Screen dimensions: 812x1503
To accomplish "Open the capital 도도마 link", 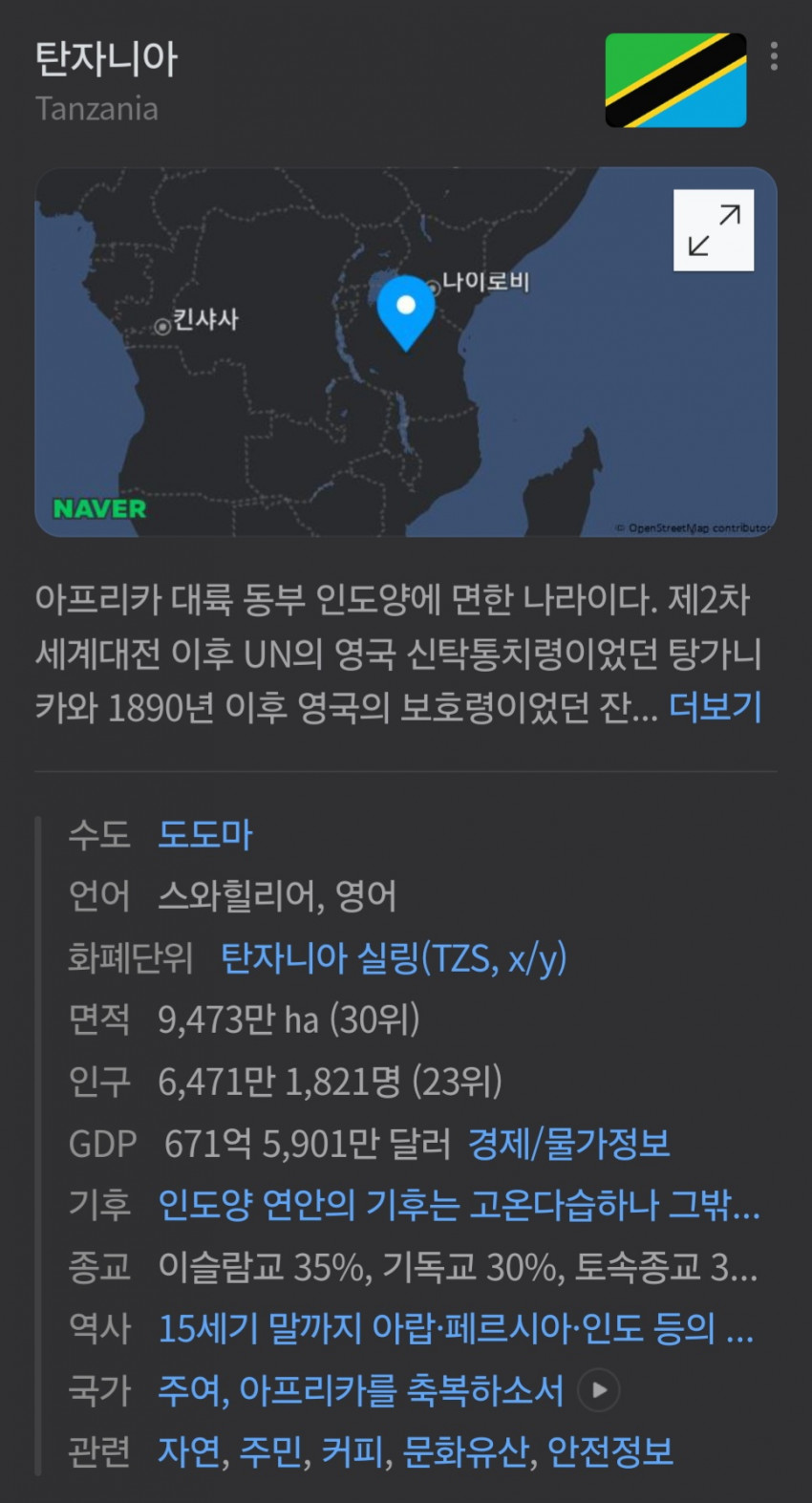I will click(x=204, y=834).
